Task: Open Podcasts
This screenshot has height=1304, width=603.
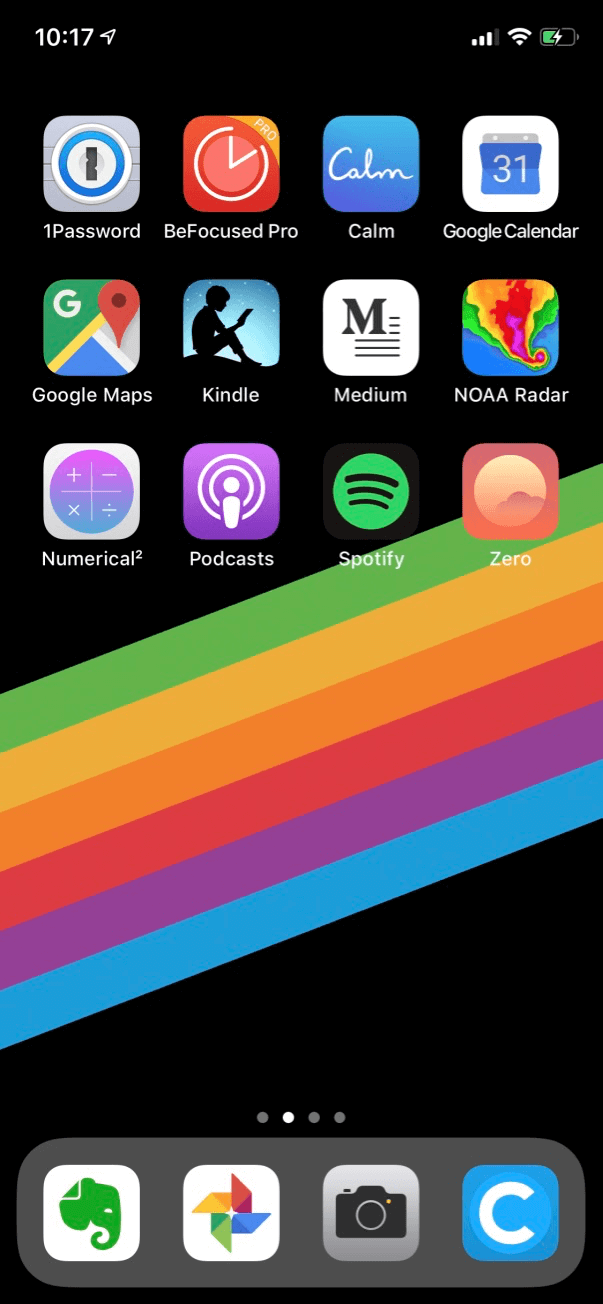Action: [x=231, y=492]
